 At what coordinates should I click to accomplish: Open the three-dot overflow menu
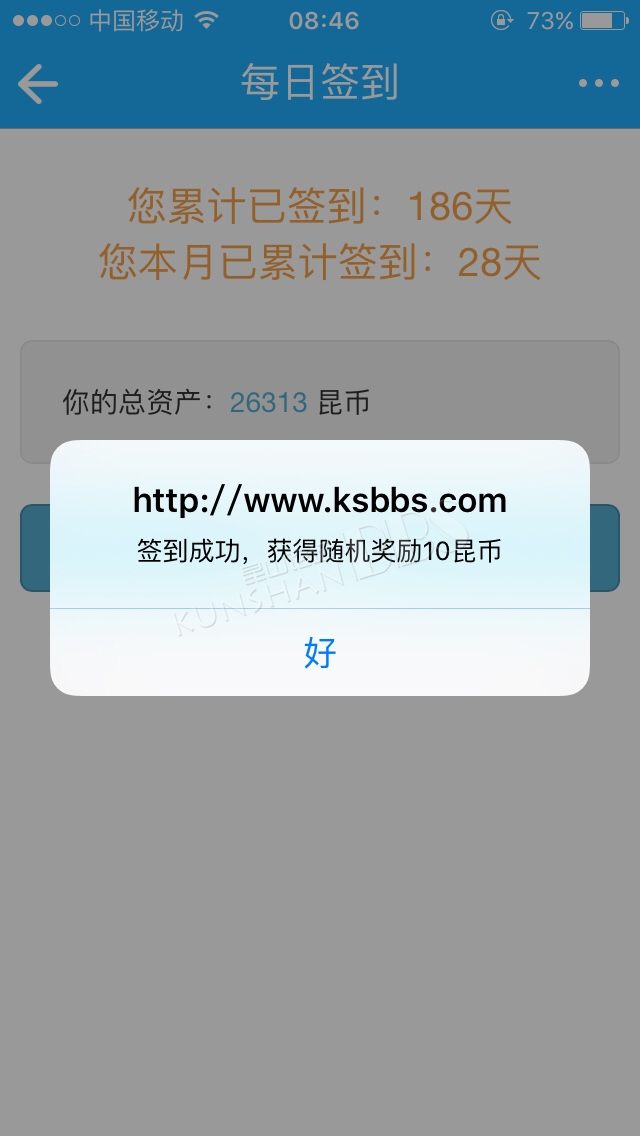click(x=599, y=83)
